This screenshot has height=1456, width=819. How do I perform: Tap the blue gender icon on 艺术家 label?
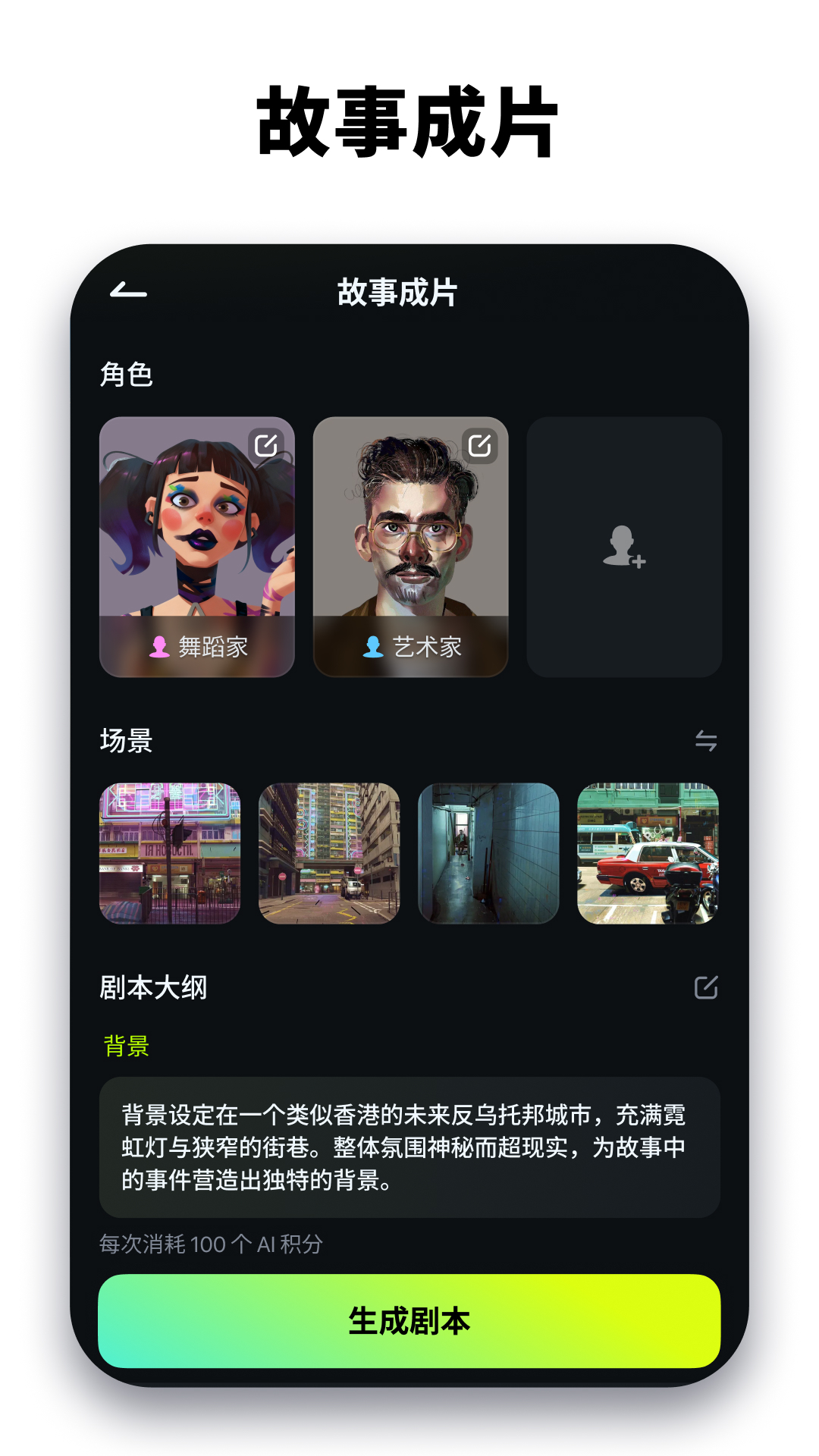click(372, 648)
